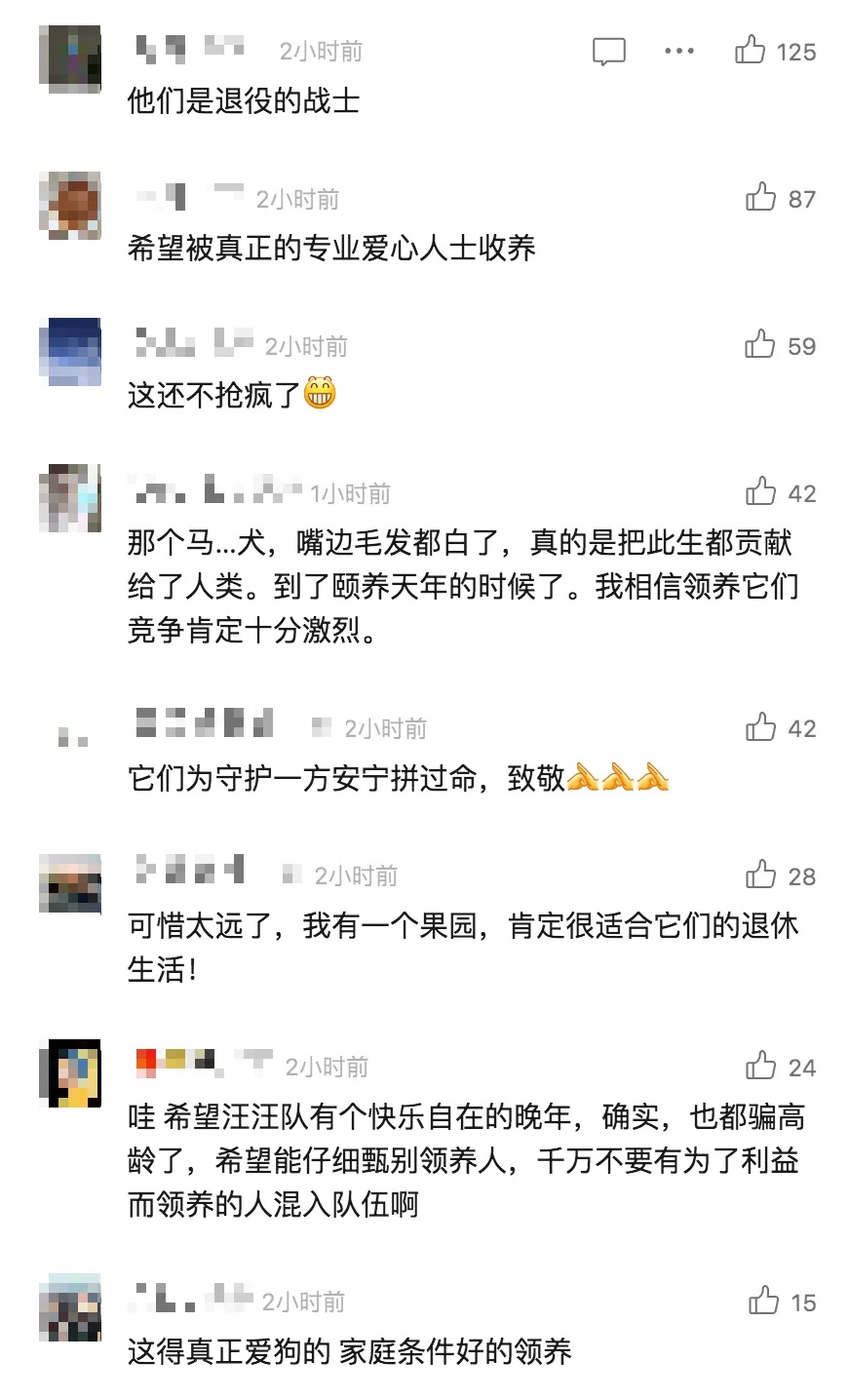850x1400 pixels.
Task: Open the comment reply bubble icon
Action: click(607, 52)
